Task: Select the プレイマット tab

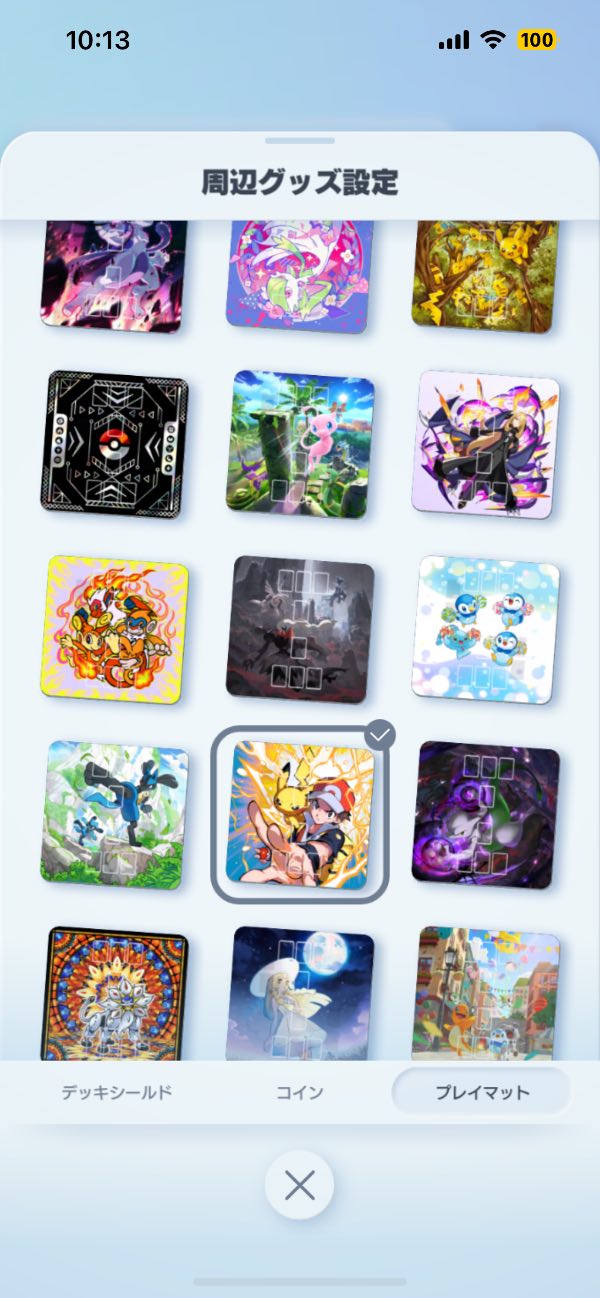Action: pyautogui.click(x=482, y=1092)
